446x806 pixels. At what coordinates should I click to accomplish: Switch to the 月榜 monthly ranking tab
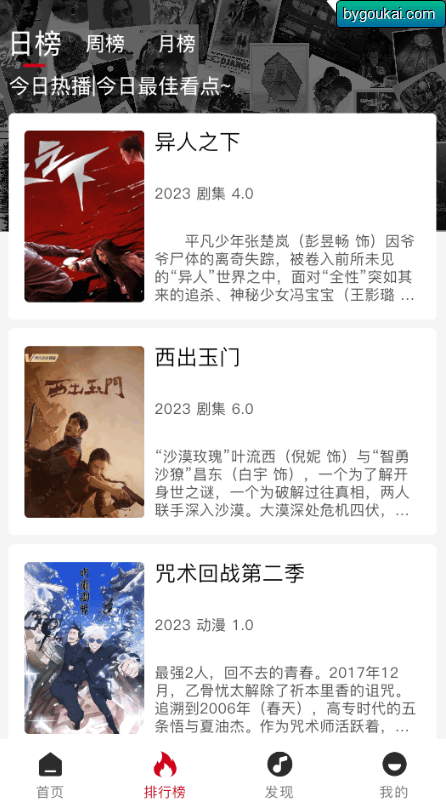point(176,44)
